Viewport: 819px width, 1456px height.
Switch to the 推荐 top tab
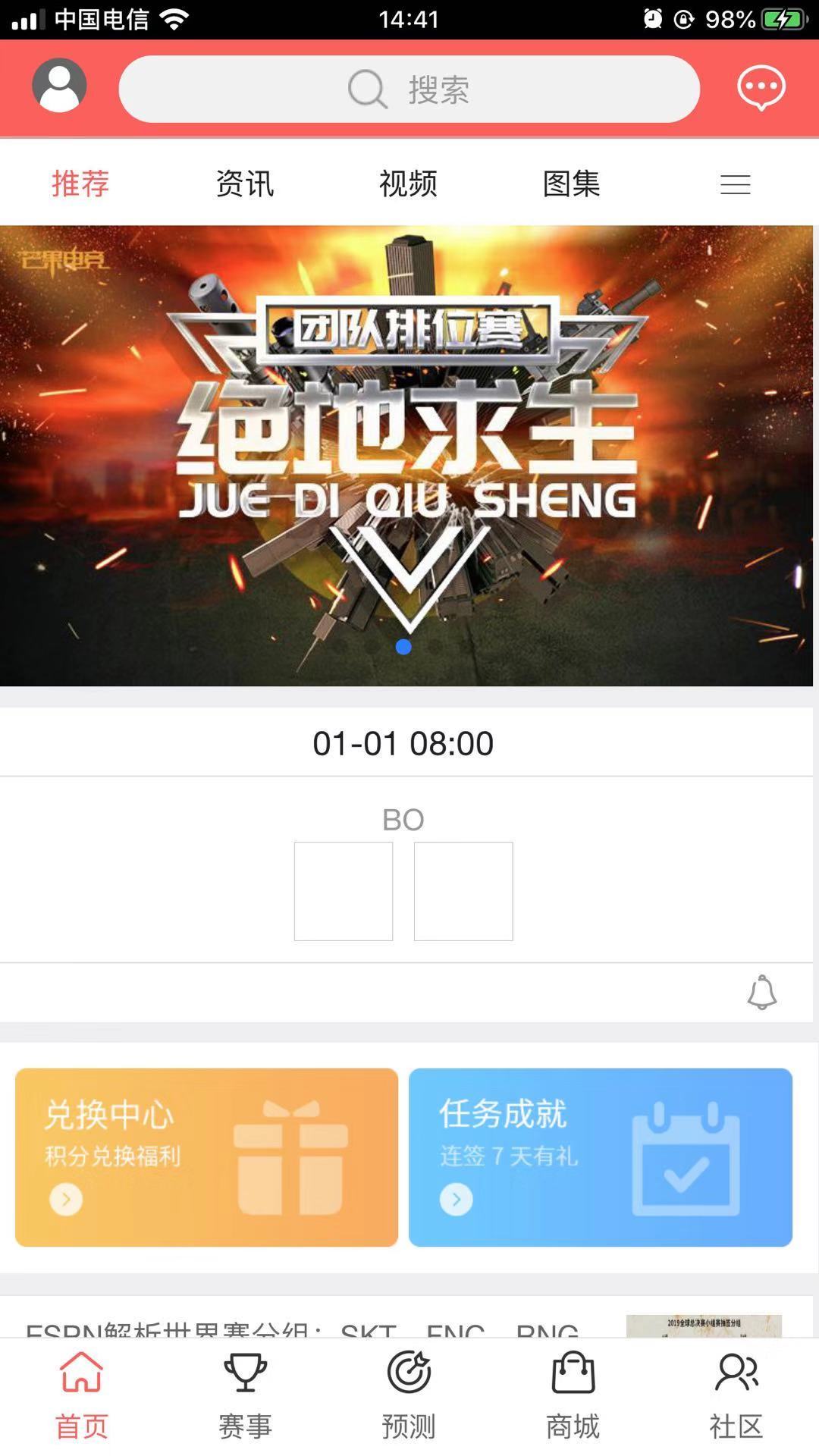80,184
